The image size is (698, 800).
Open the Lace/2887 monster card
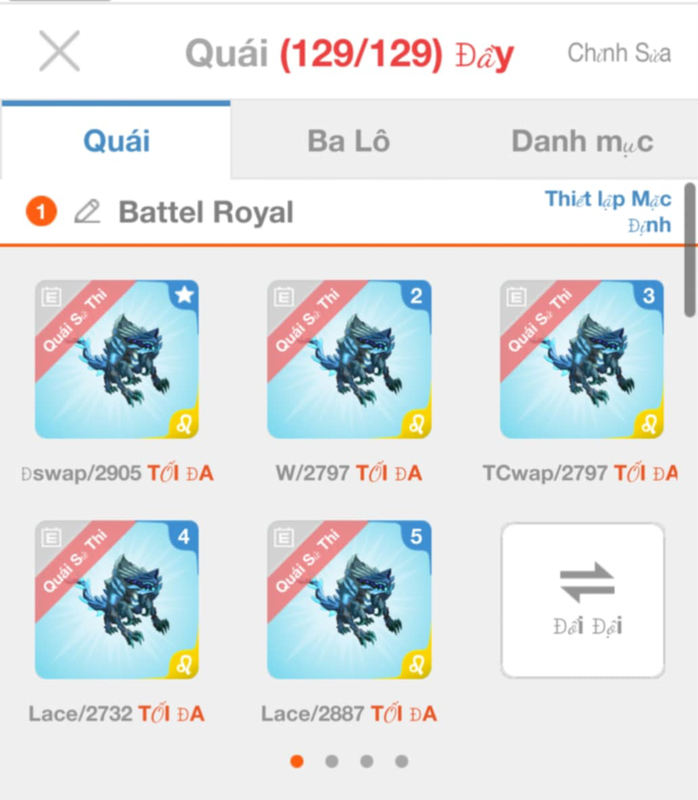point(349,599)
